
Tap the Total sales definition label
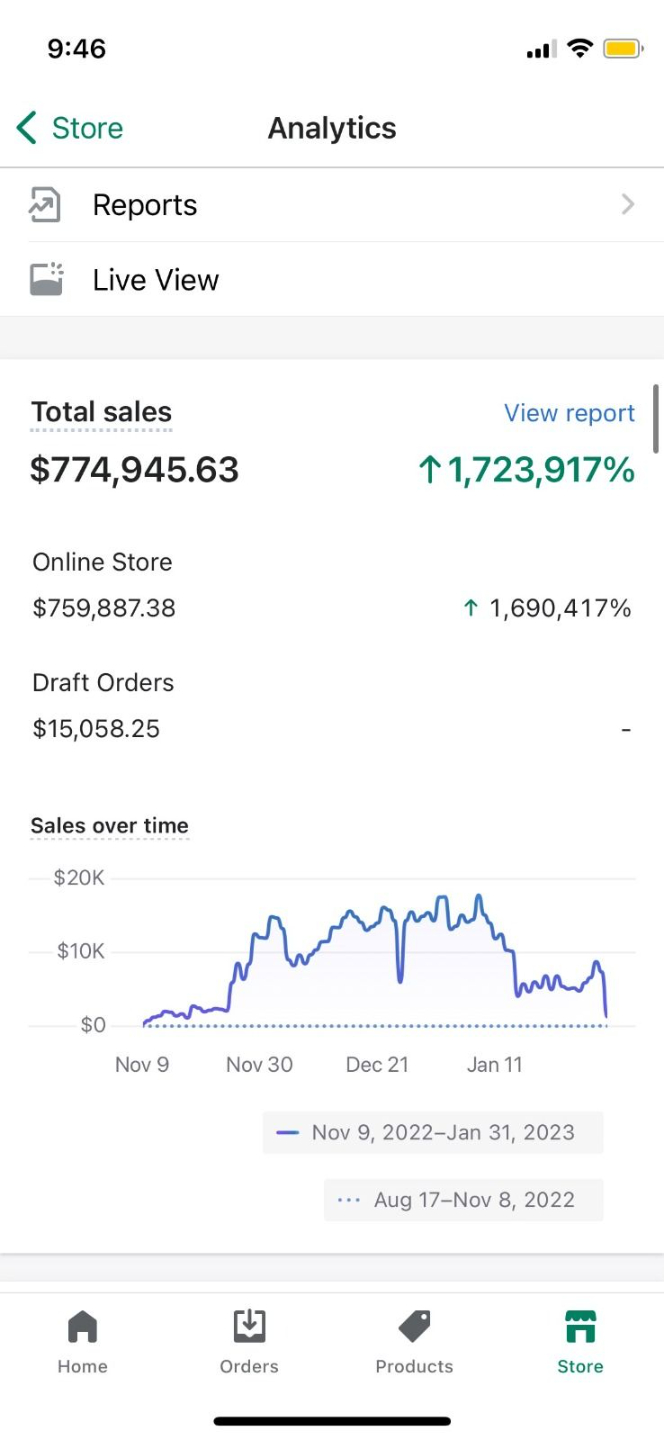pyautogui.click(x=101, y=412)
